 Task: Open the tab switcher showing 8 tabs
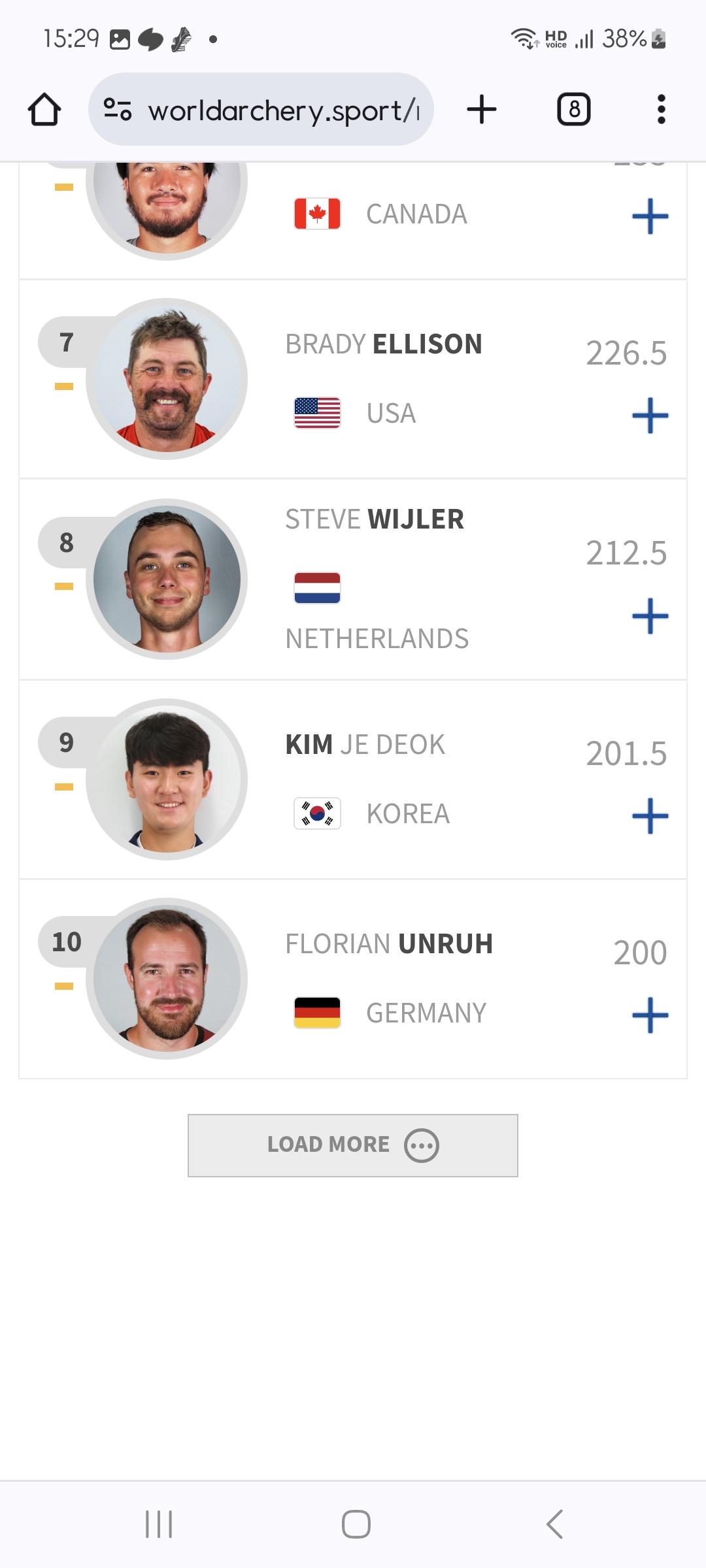573,110
